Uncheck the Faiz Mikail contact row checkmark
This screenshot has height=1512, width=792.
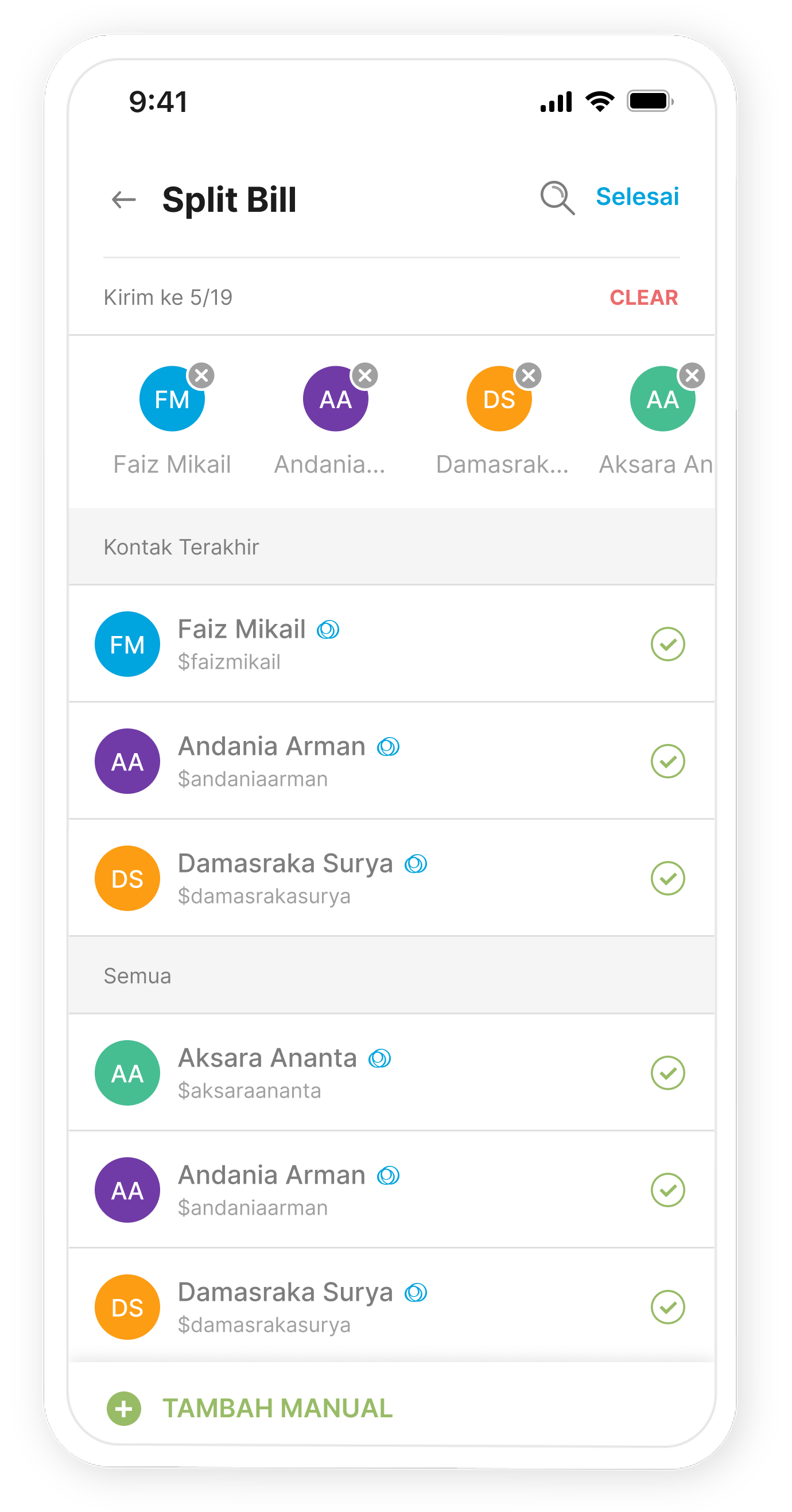tap(667, 644)
